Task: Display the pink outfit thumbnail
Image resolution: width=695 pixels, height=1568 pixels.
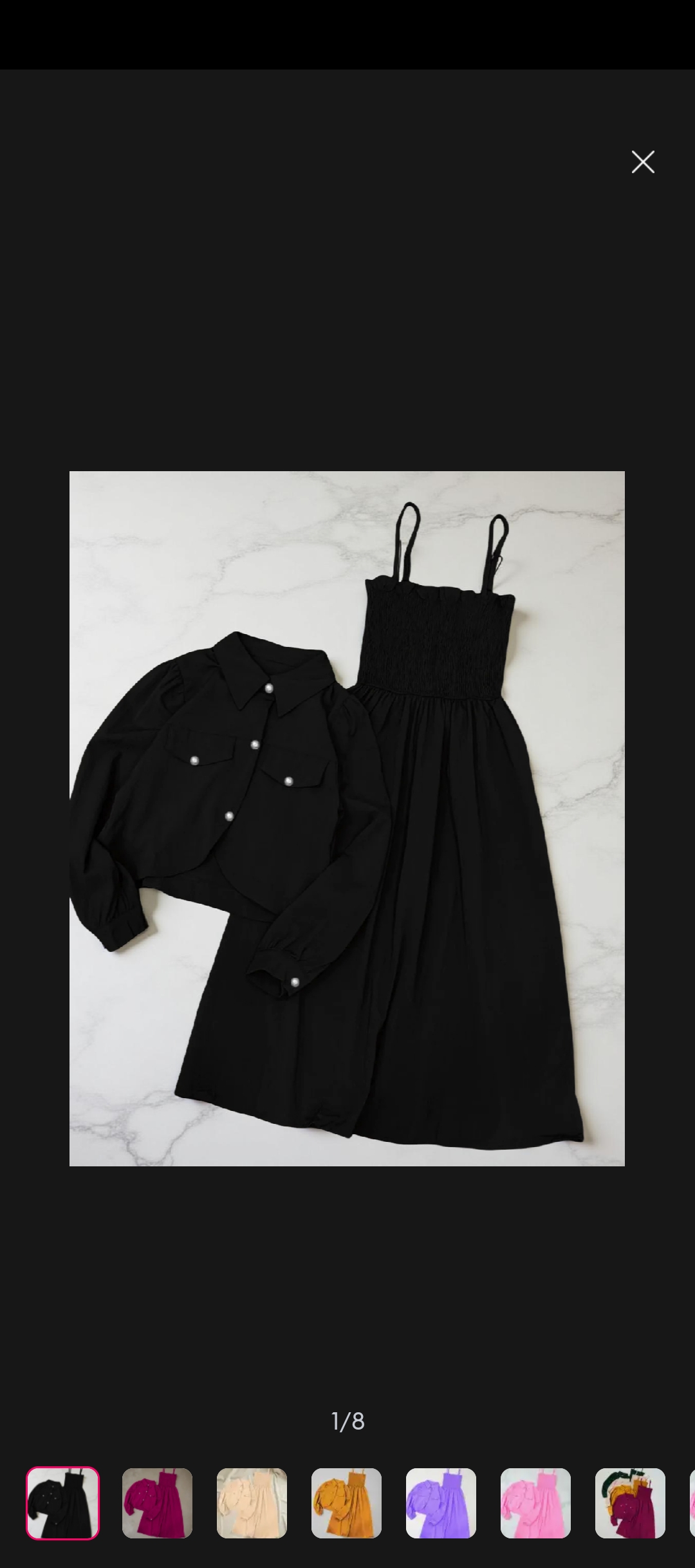Action: 535,1502
